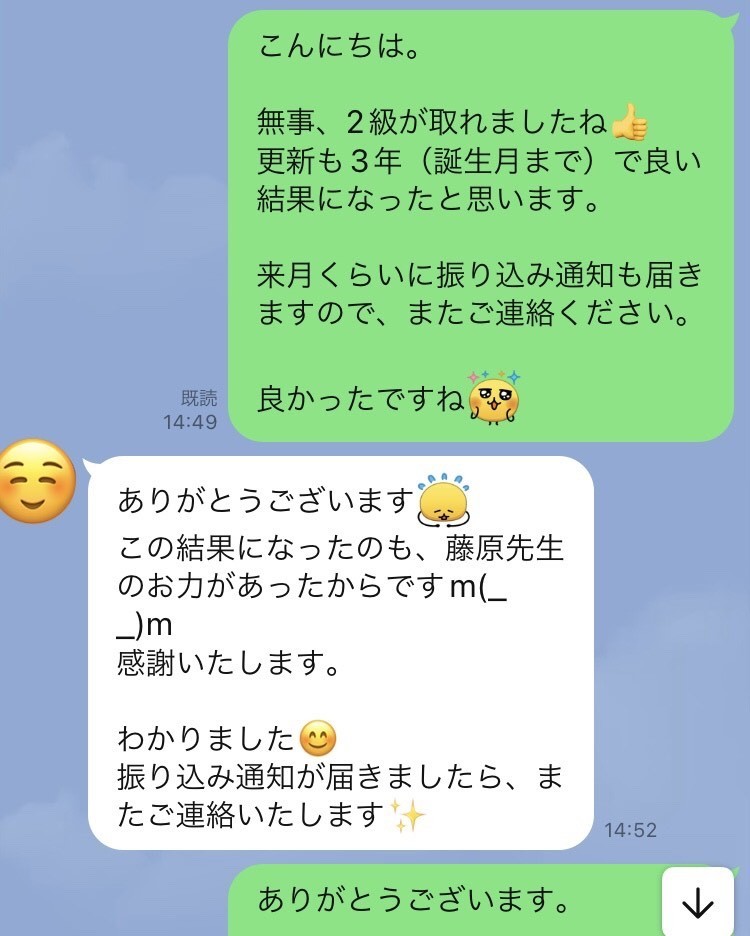Jump to latest message with down arrow
The image size is (750, 936).
[x=697, y=903]
